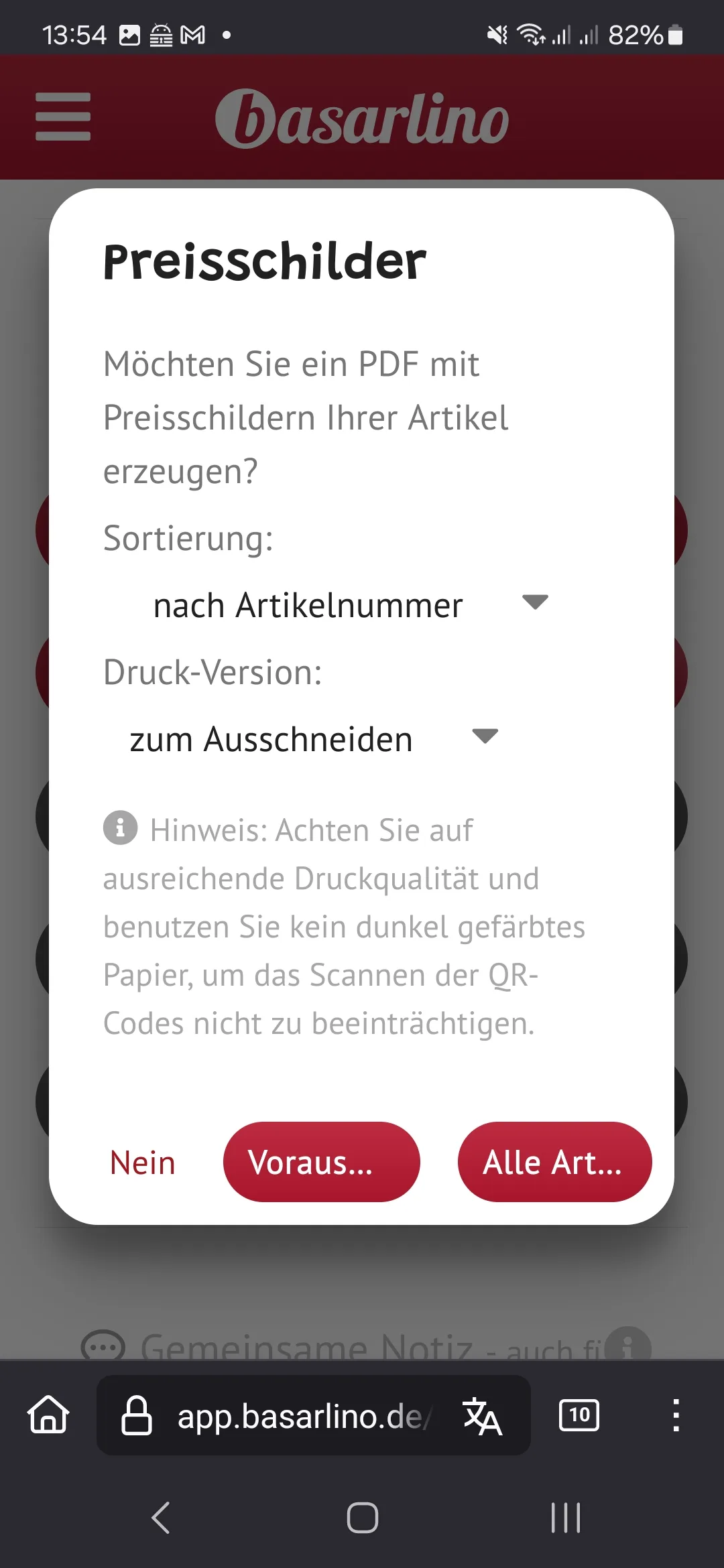
Task: Open the browser overflow menu
Action: click(676, 1415)
